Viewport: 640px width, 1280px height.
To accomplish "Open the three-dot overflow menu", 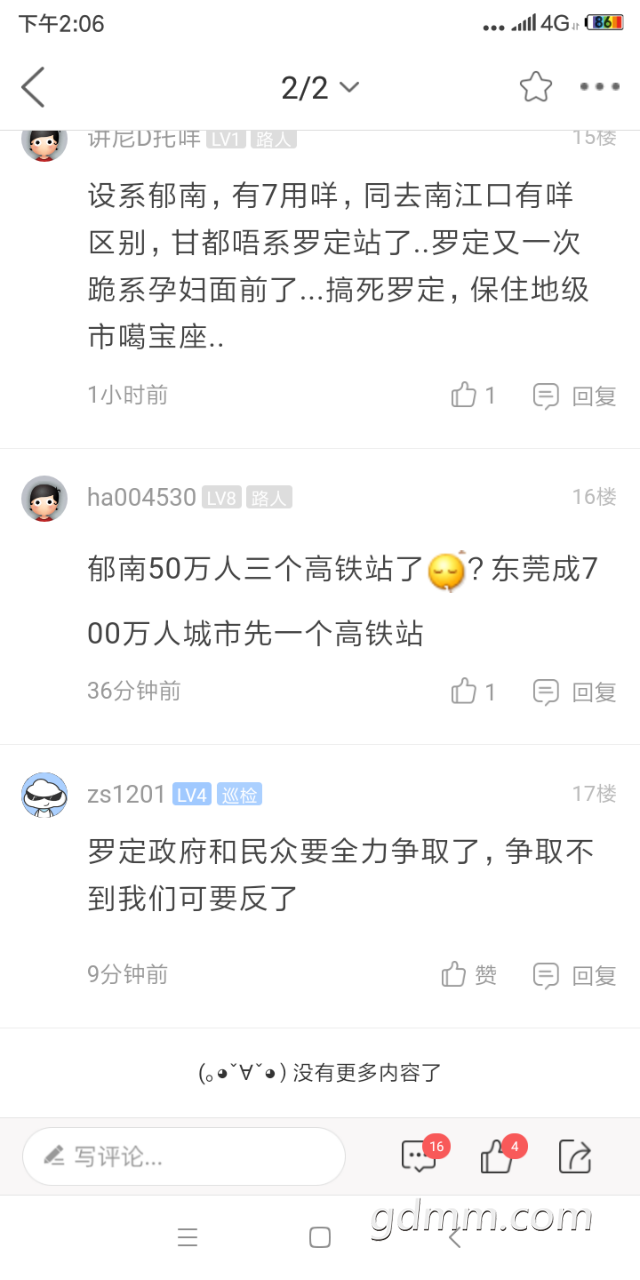I will tap(600, 88).
